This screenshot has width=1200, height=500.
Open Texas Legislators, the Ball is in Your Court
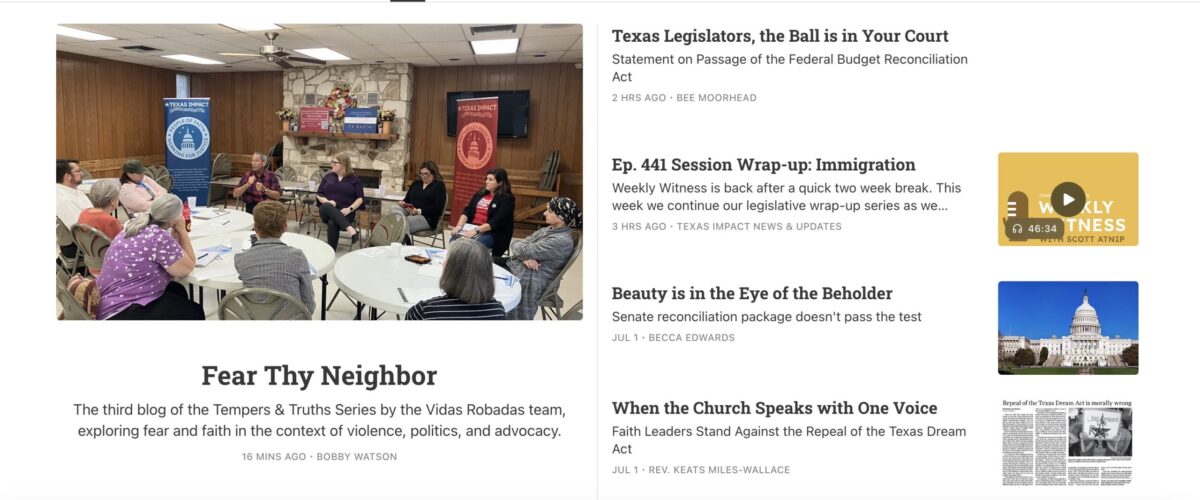[780, 36]
